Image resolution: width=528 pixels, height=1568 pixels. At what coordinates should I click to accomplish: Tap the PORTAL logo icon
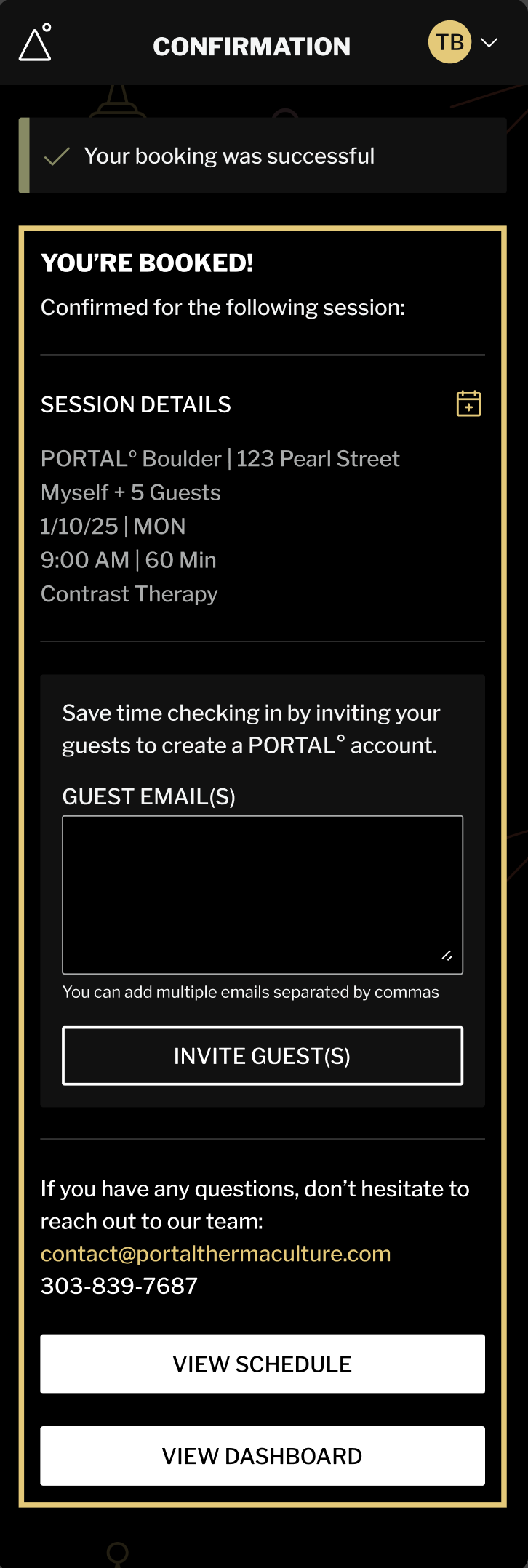click(35, 44)
